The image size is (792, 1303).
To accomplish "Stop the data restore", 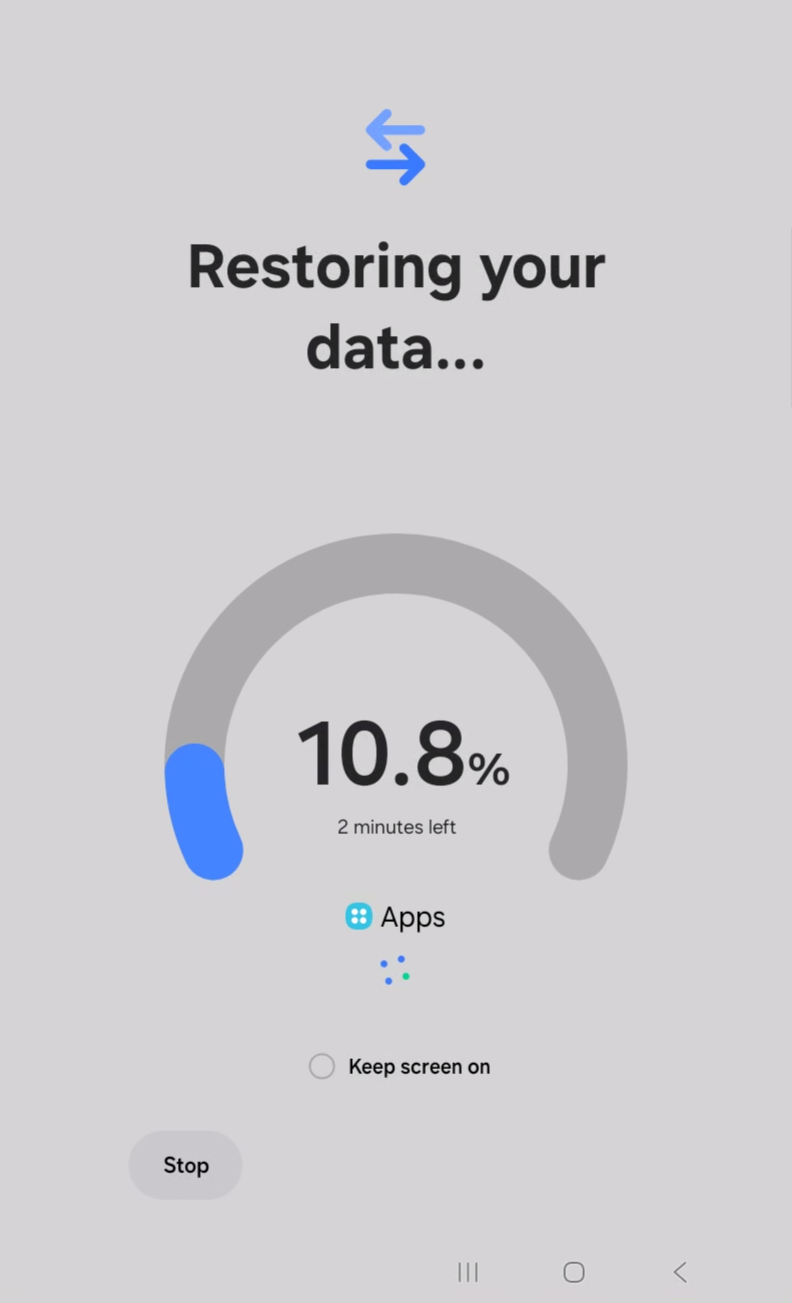I will click(185, 1165).
